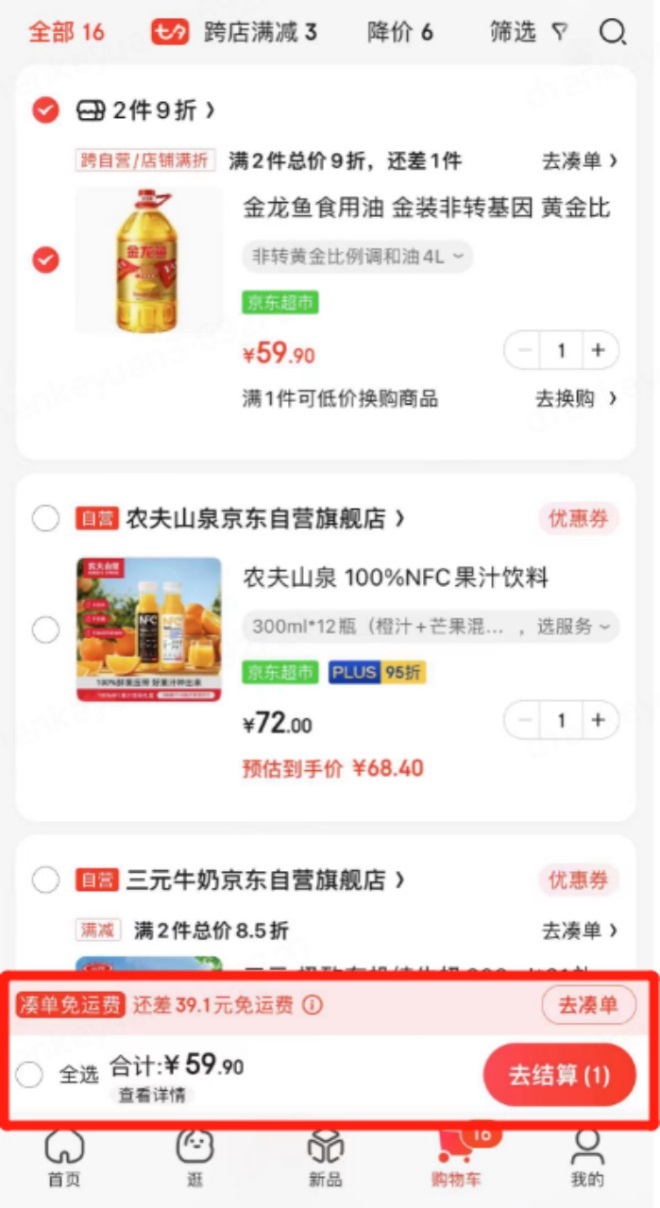
Task: Proceed with 去结算 (1) checkout
Action: coord(559,1076)
